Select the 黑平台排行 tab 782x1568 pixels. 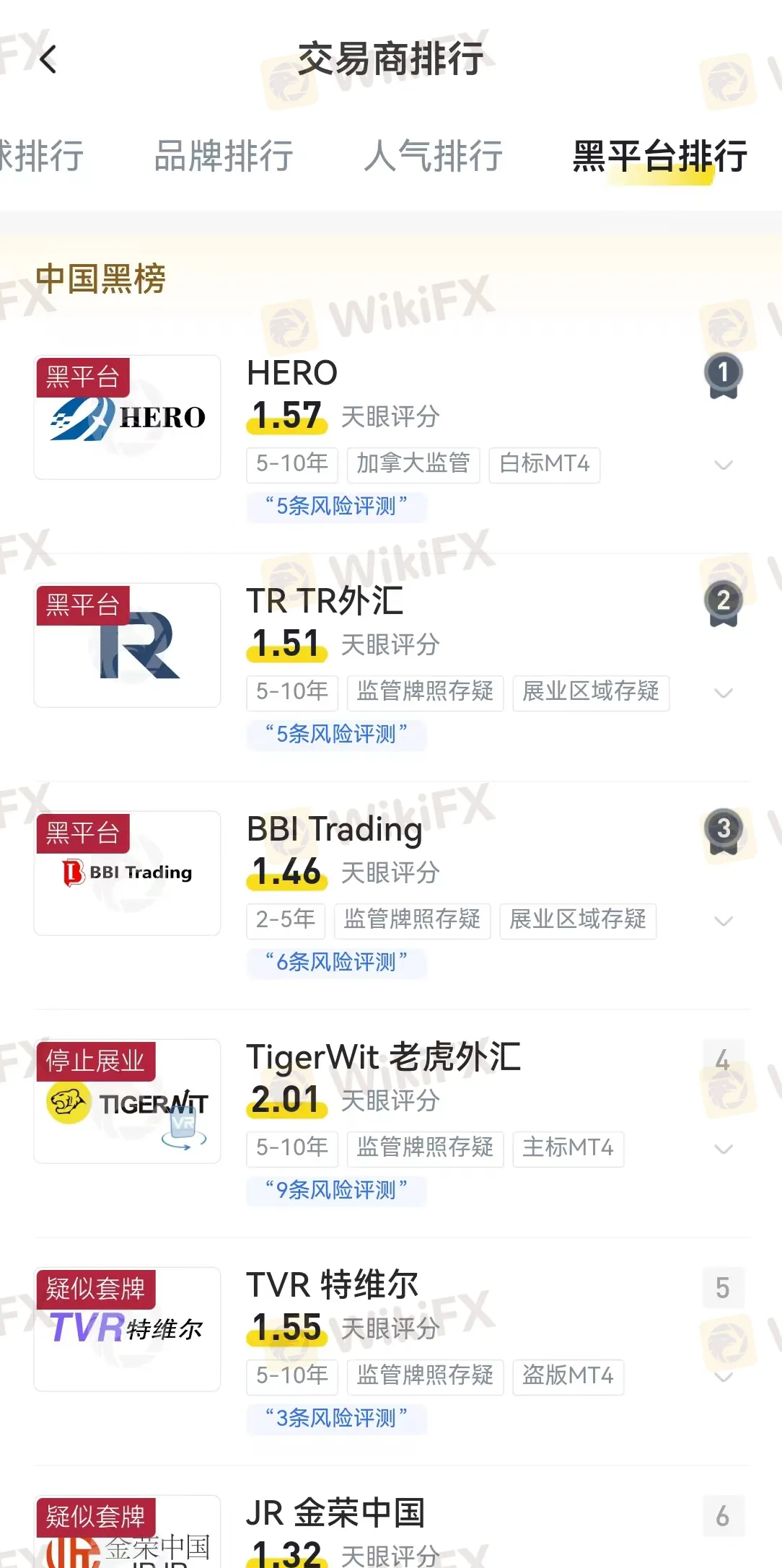tap(659, 156)
